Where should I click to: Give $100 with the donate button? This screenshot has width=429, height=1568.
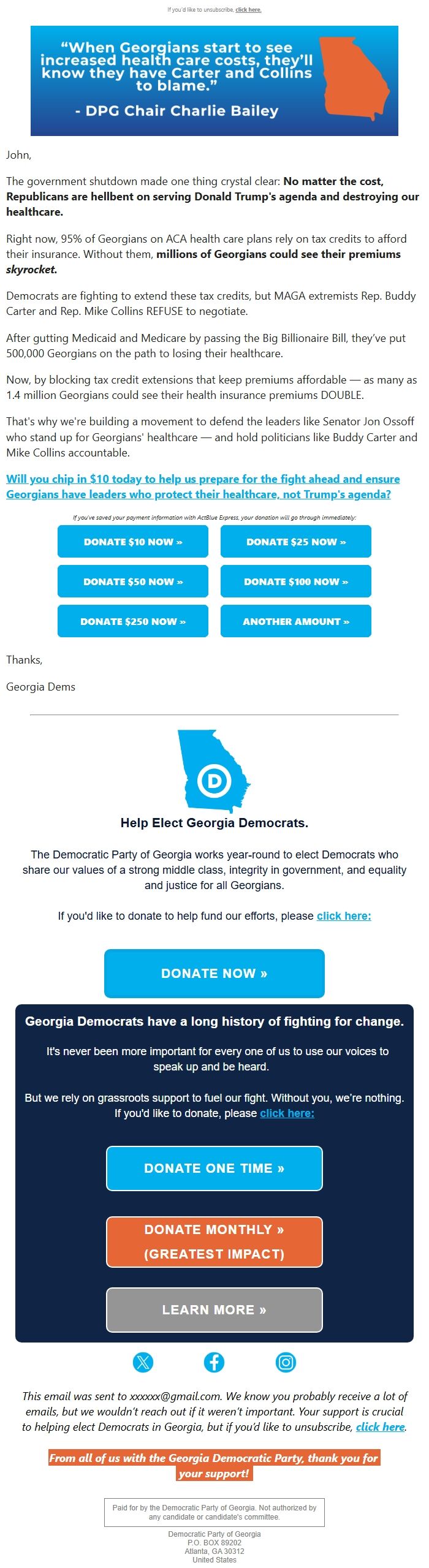(x=296, y=581)
